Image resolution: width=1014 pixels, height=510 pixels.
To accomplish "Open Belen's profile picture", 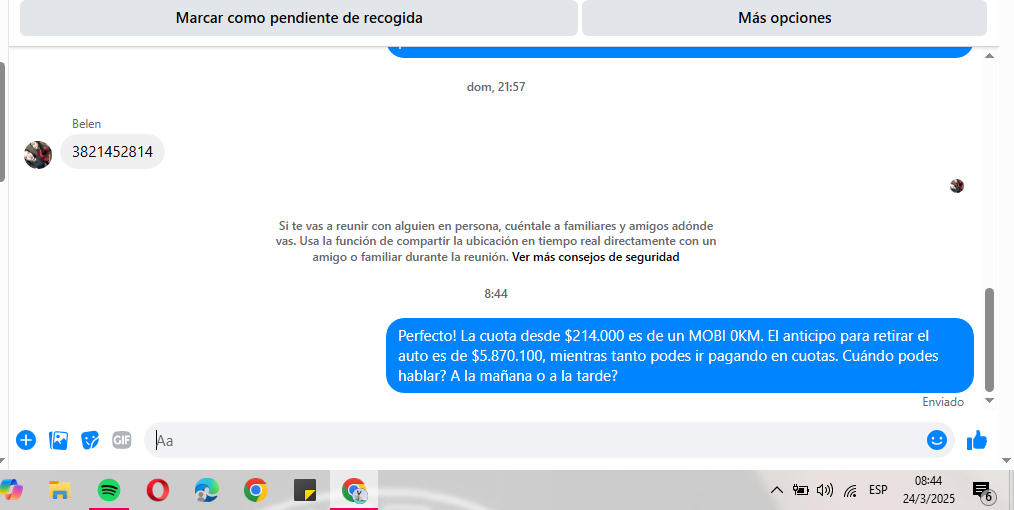I will (x=38, y=154).
